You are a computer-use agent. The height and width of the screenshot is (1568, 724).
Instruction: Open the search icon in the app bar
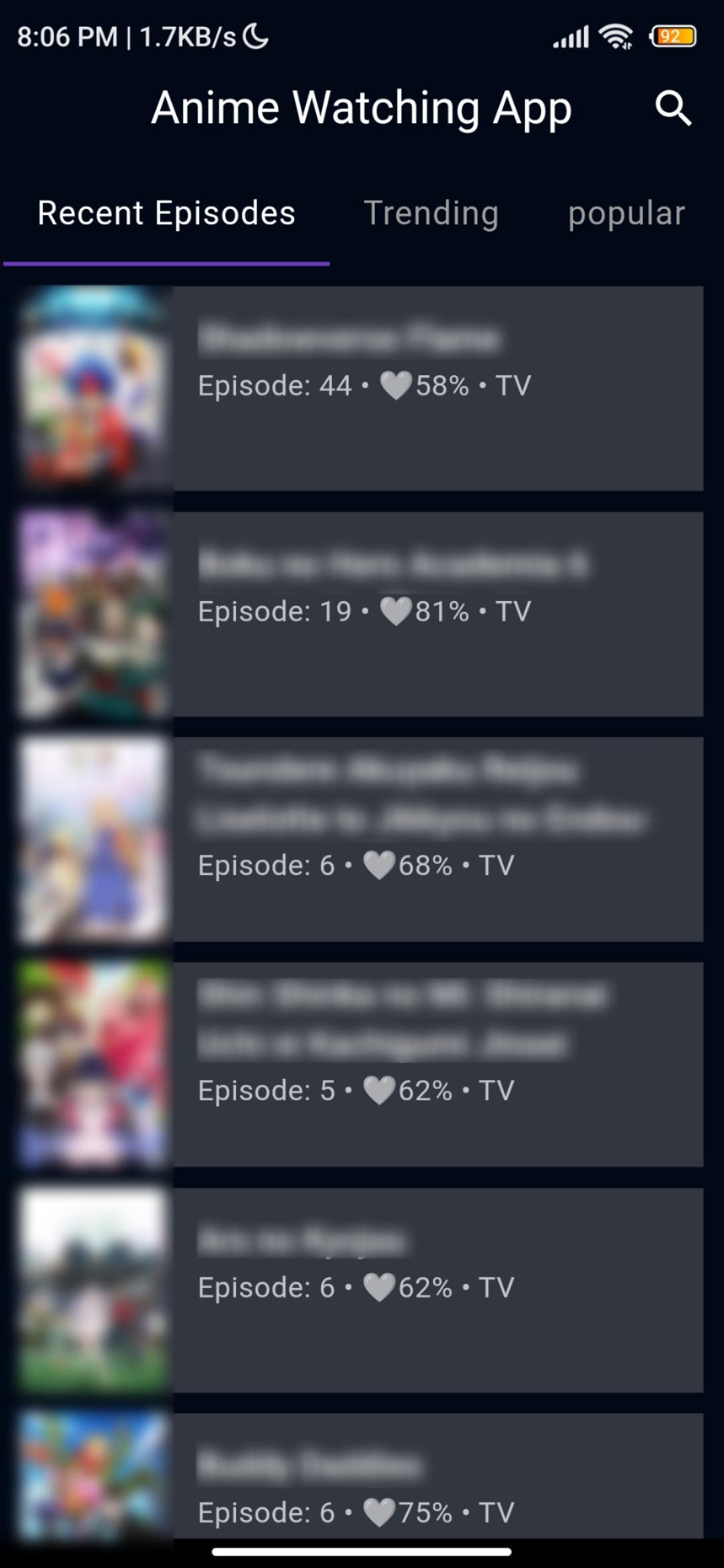(x=672, y=109)
